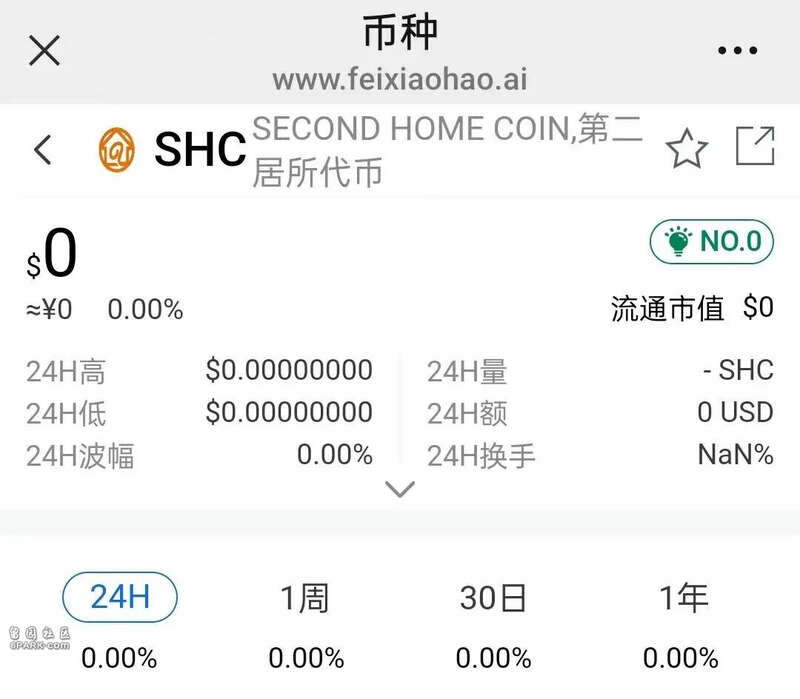Expand more 24H stats with chevron
The image size is (800, 699).
[x=400, y=489]
